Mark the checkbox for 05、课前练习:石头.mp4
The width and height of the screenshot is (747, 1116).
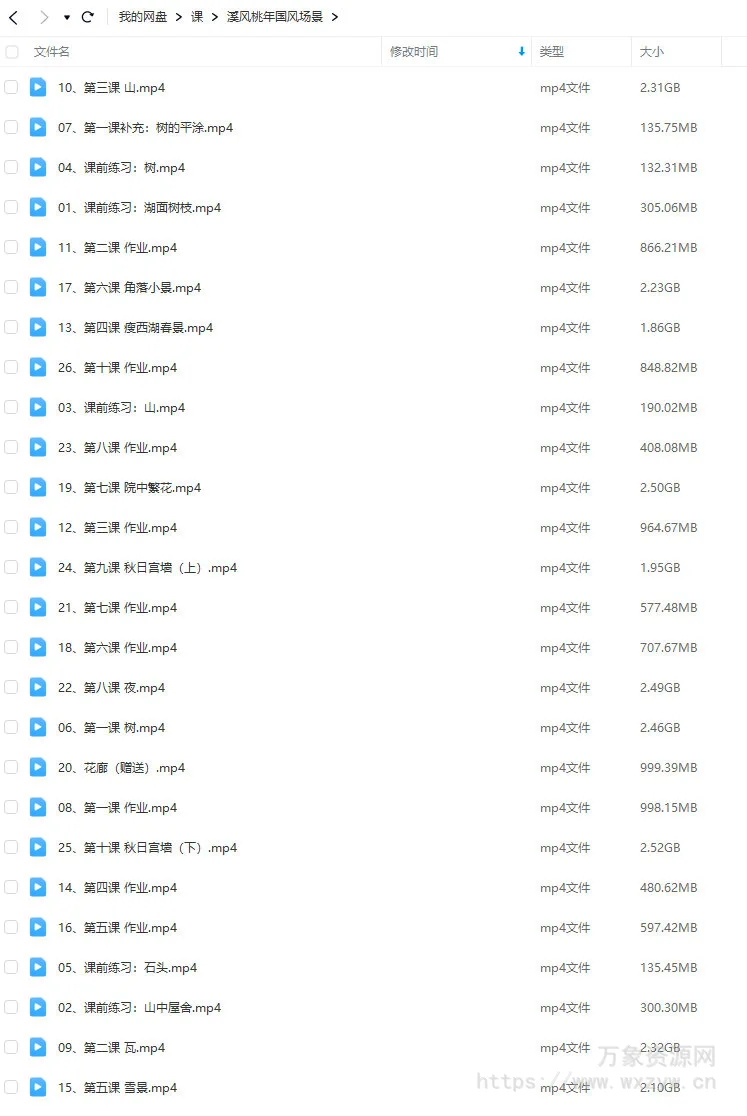point(11,968)
